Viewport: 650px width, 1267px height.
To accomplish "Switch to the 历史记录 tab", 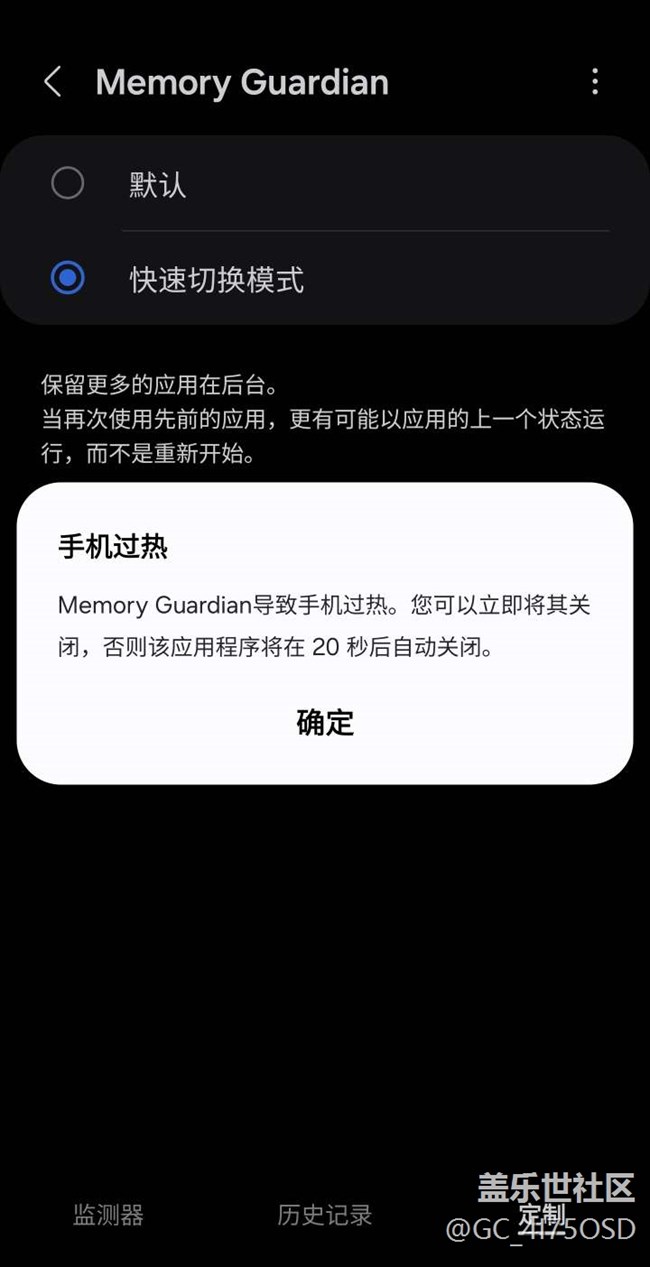I will [325, 1215].
